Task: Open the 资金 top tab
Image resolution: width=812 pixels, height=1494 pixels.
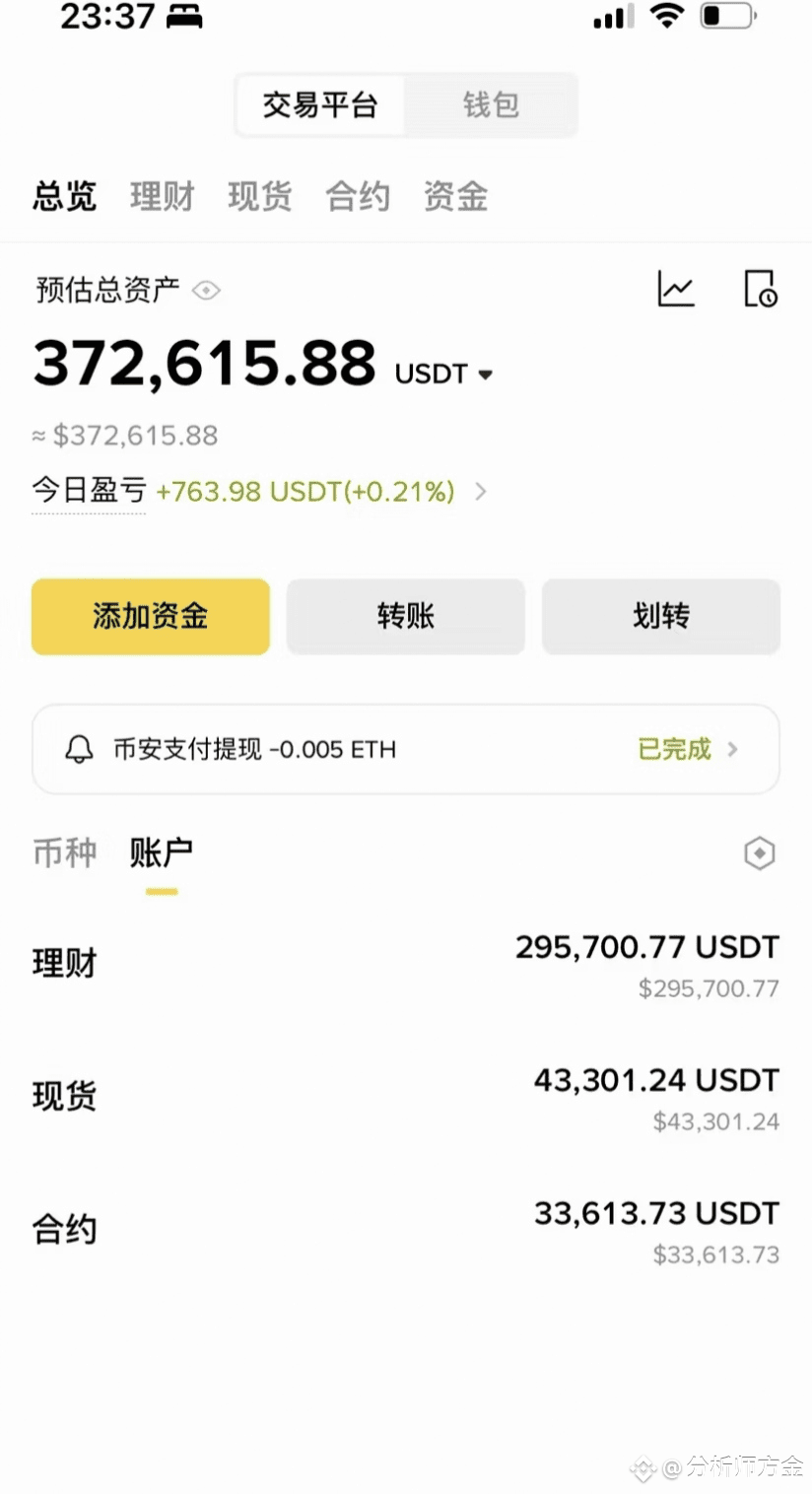Action: [455, 196]
